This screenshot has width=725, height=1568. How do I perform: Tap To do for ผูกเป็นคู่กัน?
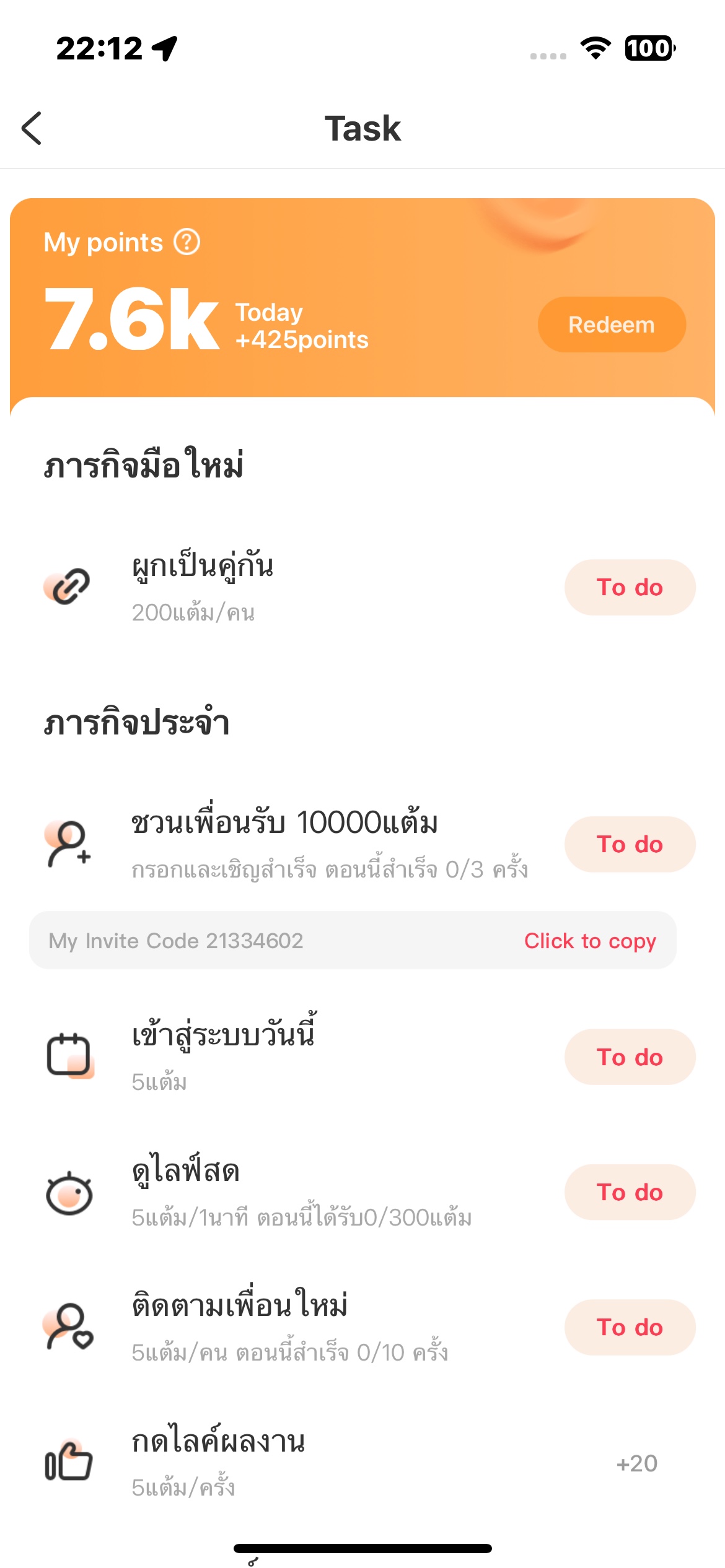click(x=630, y=587)
